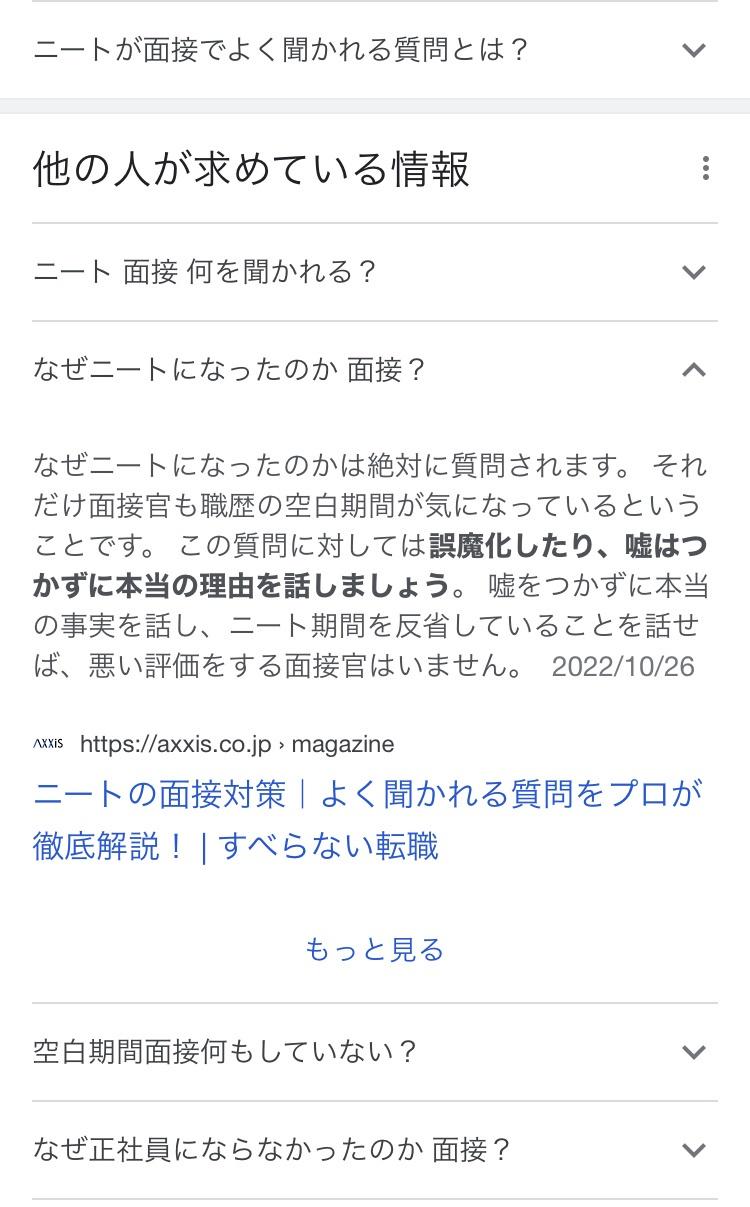Open the article ニートの面接対策 from axxis.co.jp
The height and width of the screenshot is (1207, 750).
coord(368,821)
